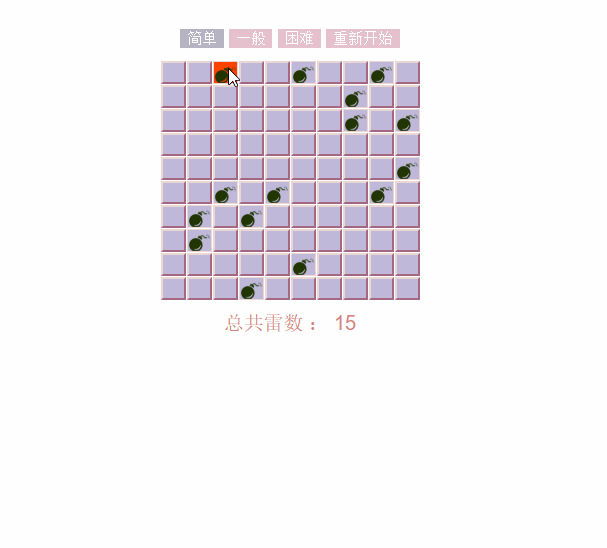
Task: Choose the 困难 hard difficulty
Action: [x=299, y=39]
